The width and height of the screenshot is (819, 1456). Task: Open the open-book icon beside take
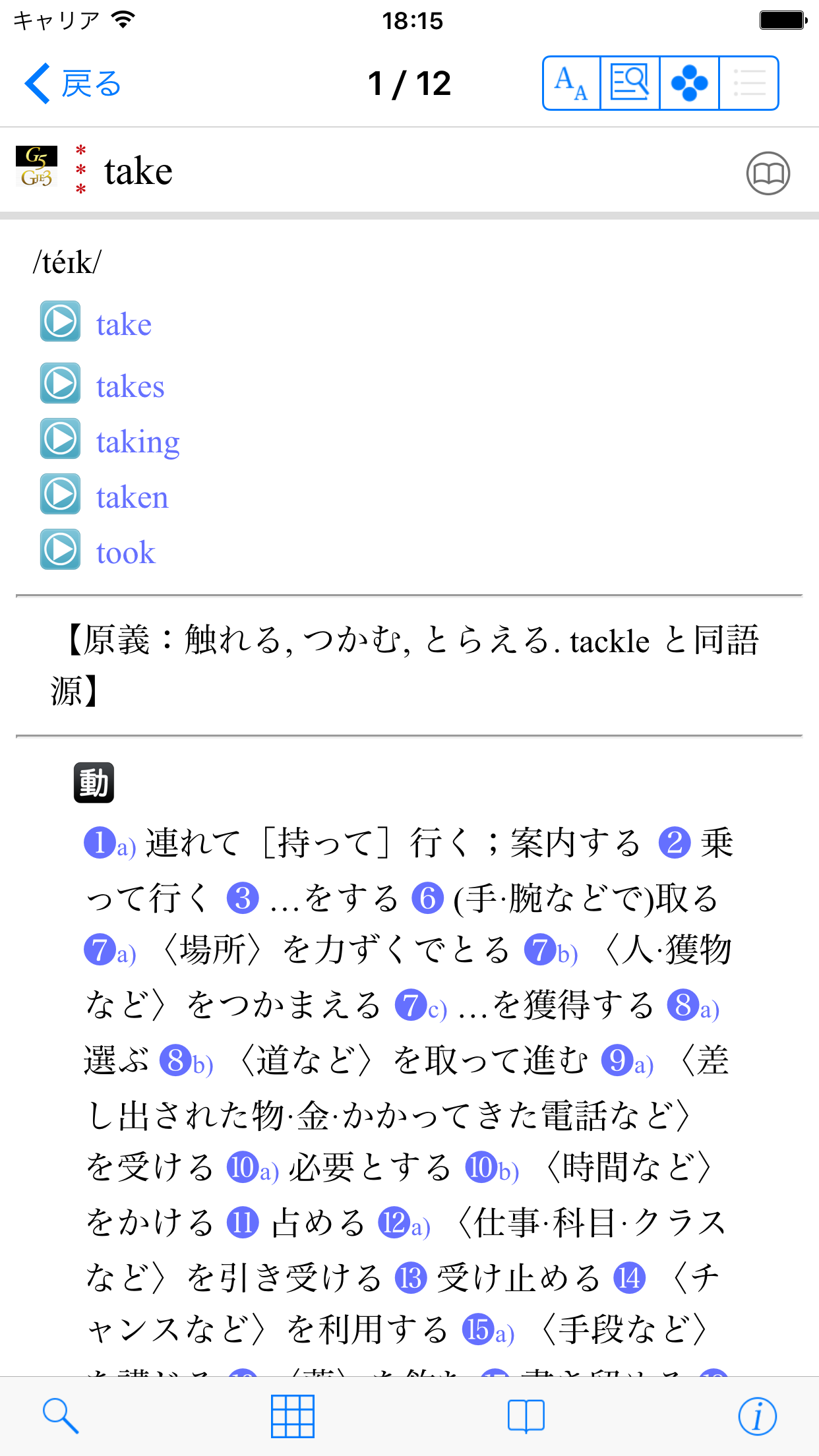point(768,173)
